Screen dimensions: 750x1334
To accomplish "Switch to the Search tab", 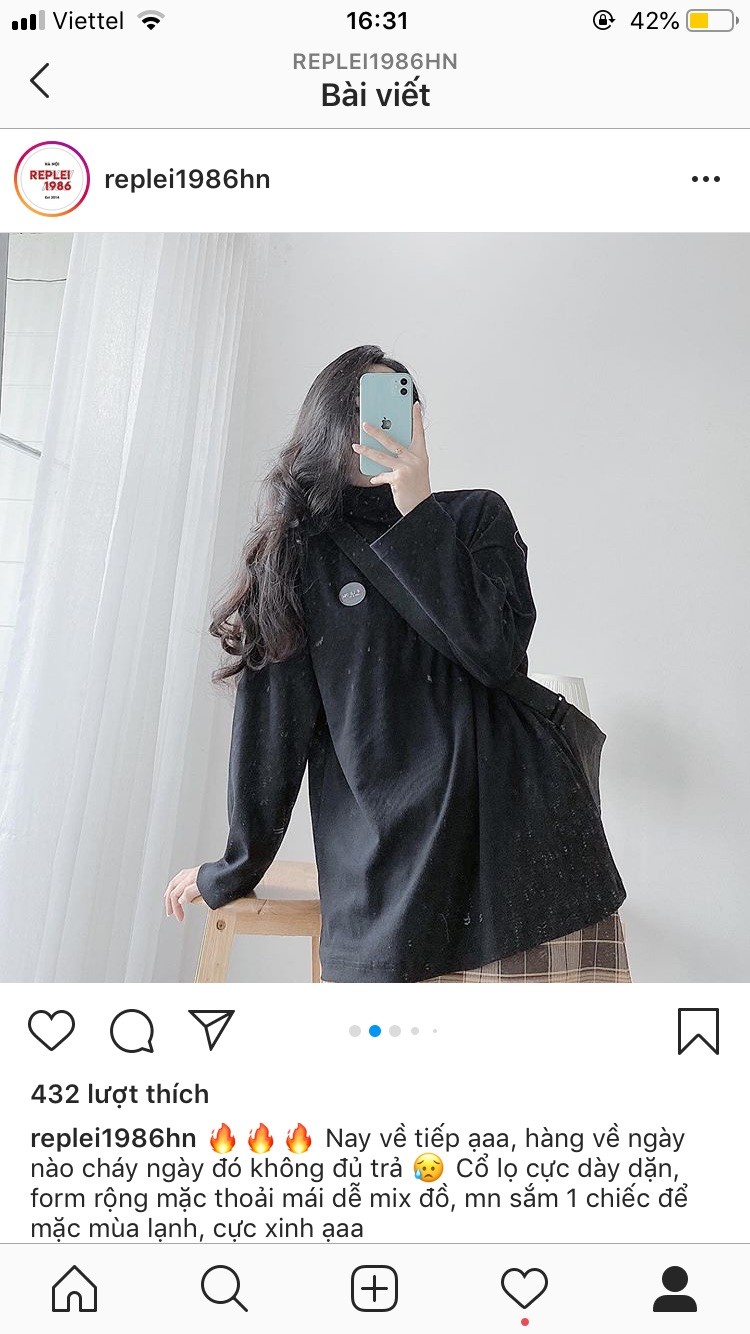I will [x=224, y=1288].
